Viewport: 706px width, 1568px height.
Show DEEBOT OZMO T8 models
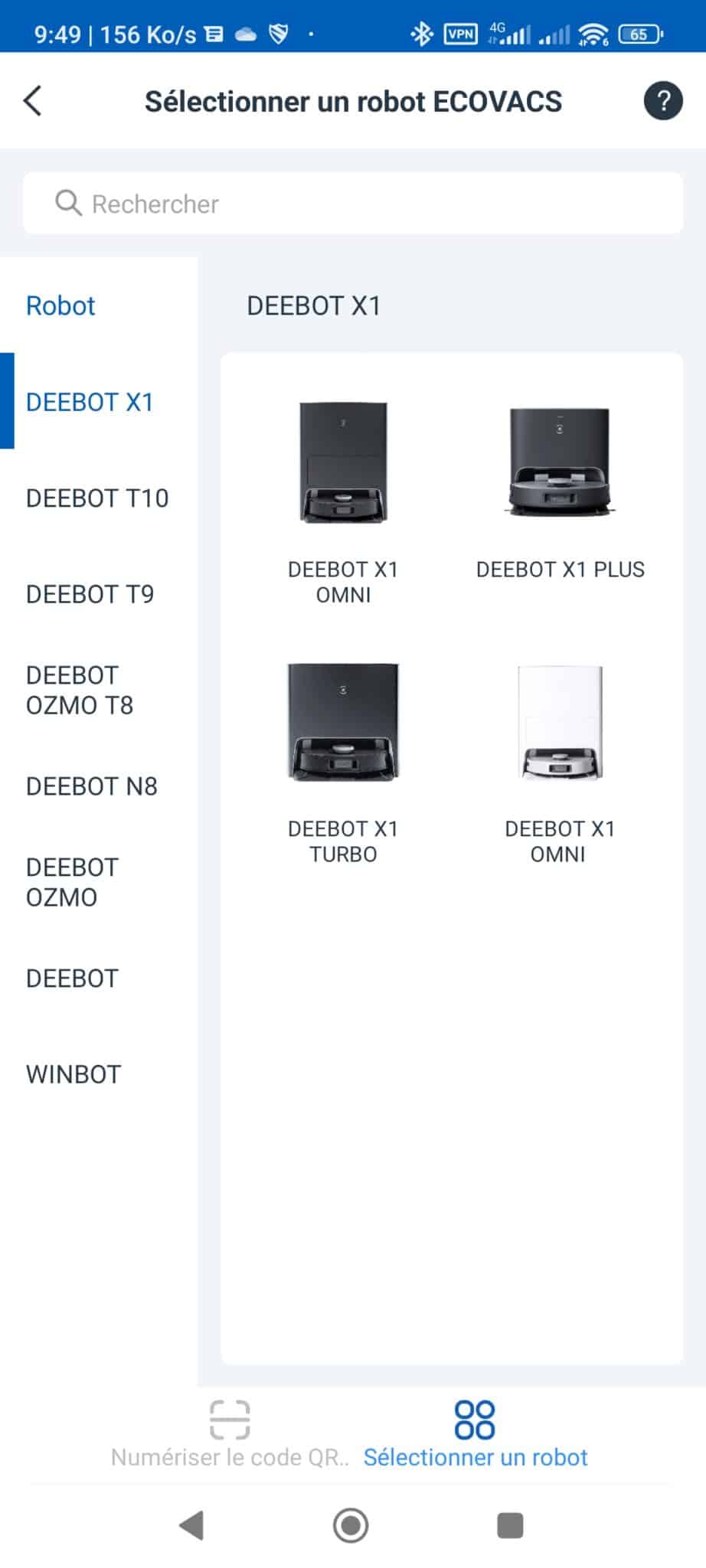pyautogui.click(x=80, y=690)
